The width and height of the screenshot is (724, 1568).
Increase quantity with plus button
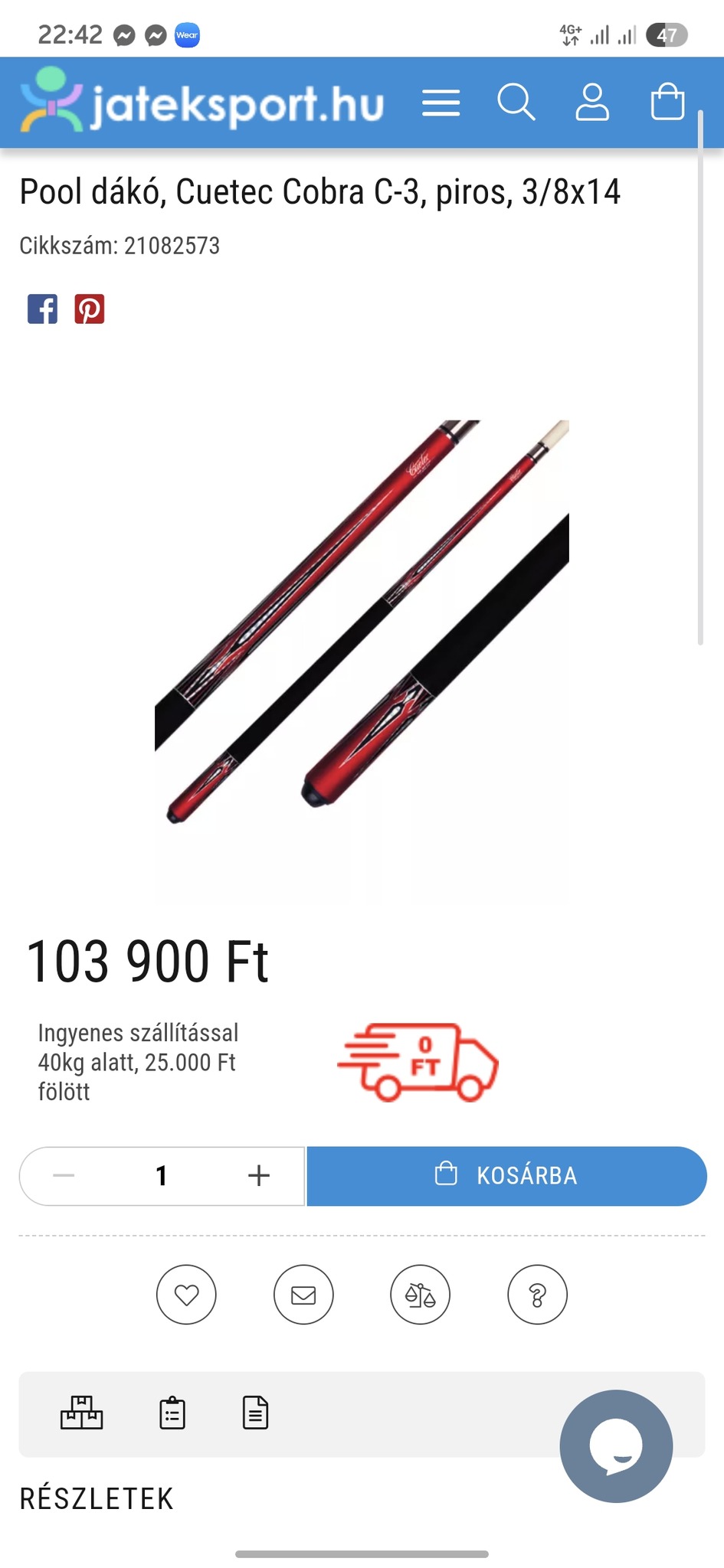click(x=259, y=1175)
